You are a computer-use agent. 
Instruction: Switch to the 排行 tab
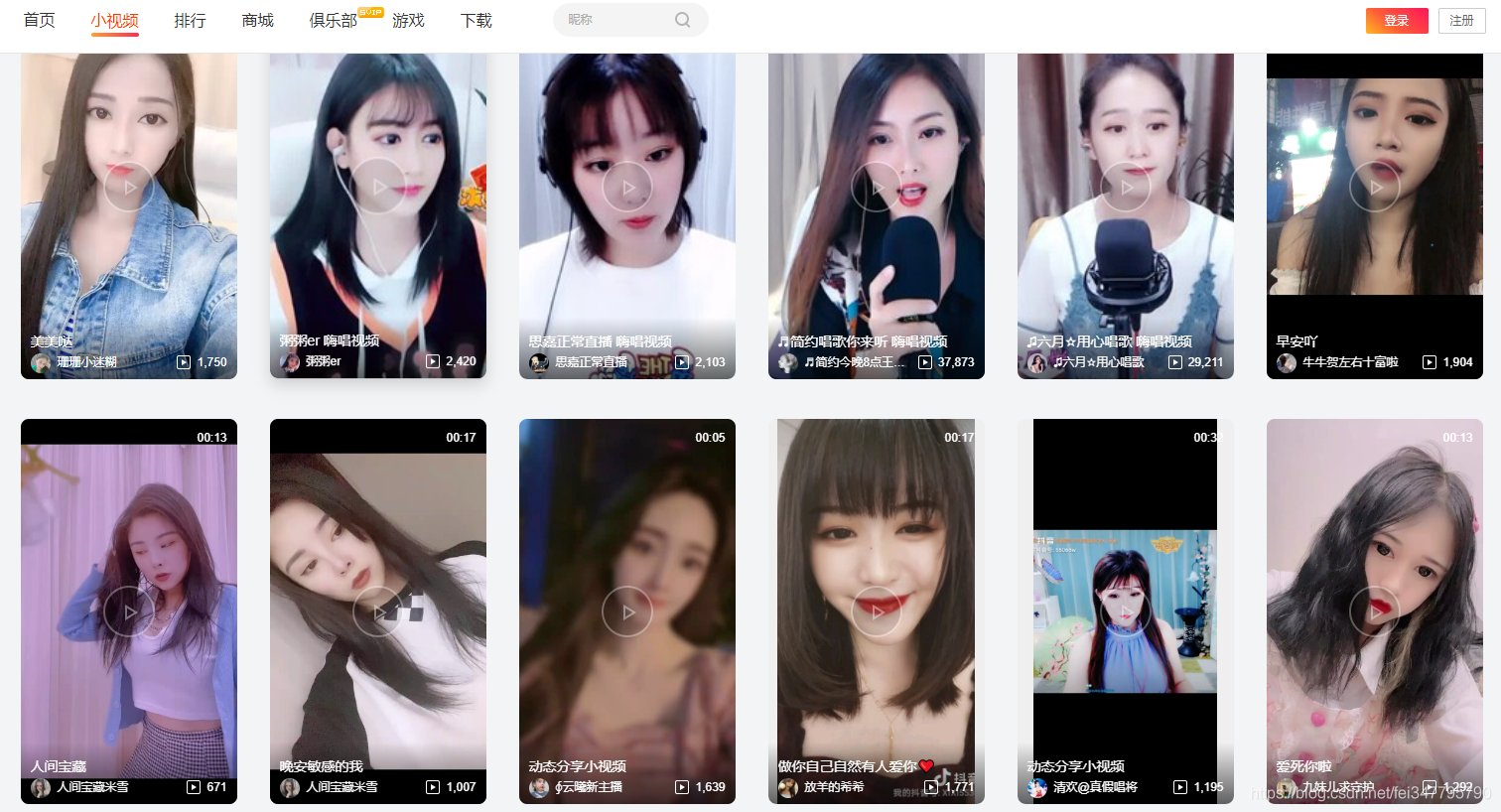tap(190, 20)
